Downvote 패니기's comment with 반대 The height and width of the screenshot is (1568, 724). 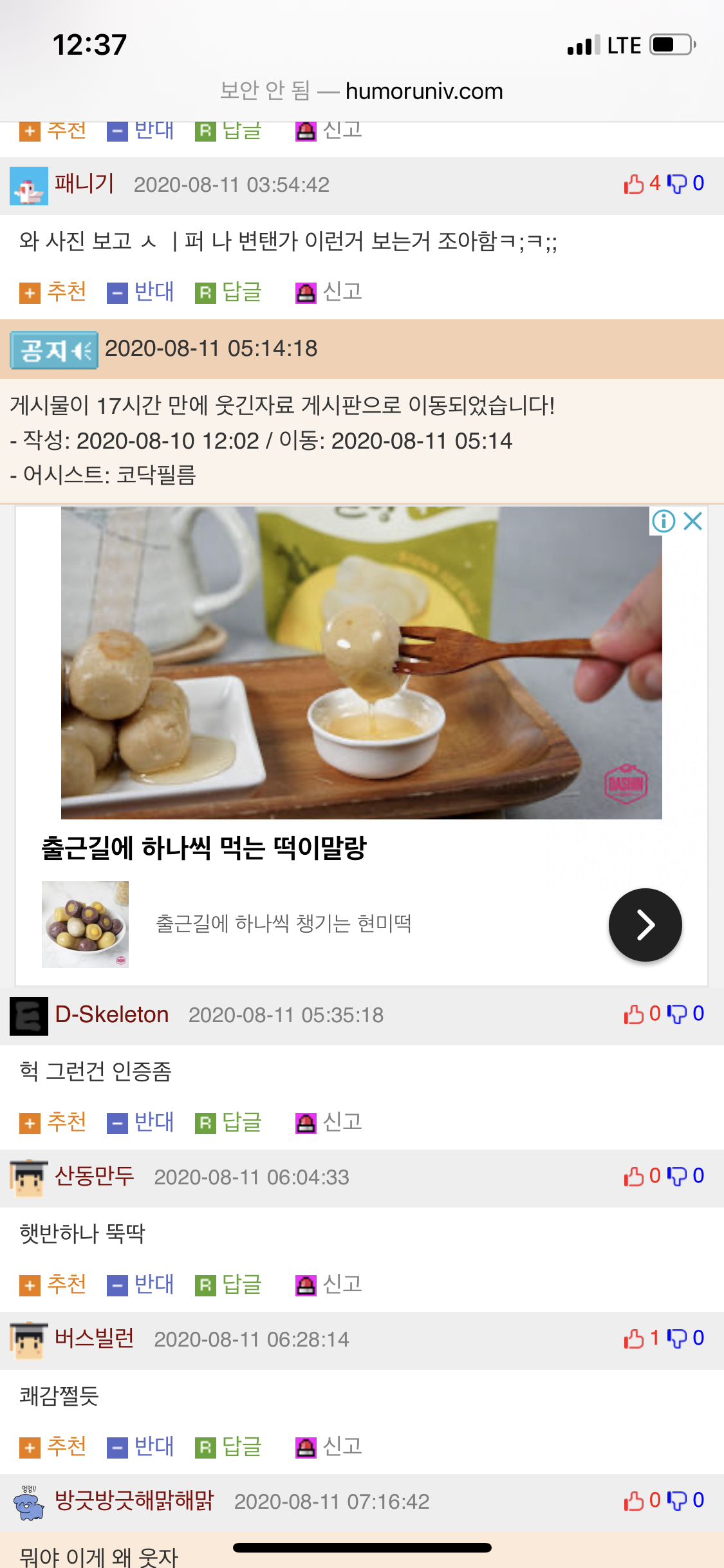[x=141, y=292]
